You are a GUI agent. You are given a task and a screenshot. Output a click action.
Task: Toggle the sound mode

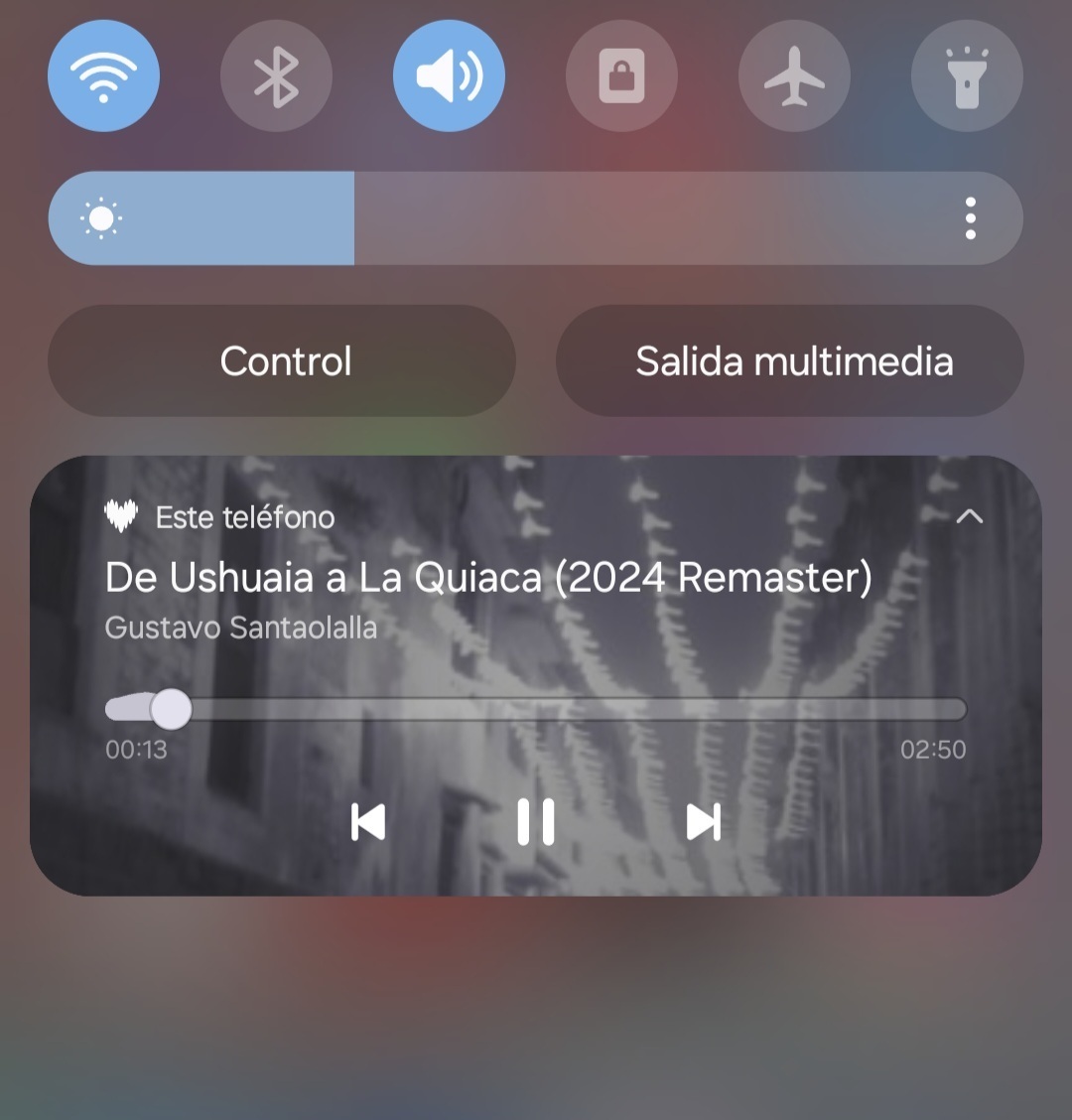pos(450,76)
